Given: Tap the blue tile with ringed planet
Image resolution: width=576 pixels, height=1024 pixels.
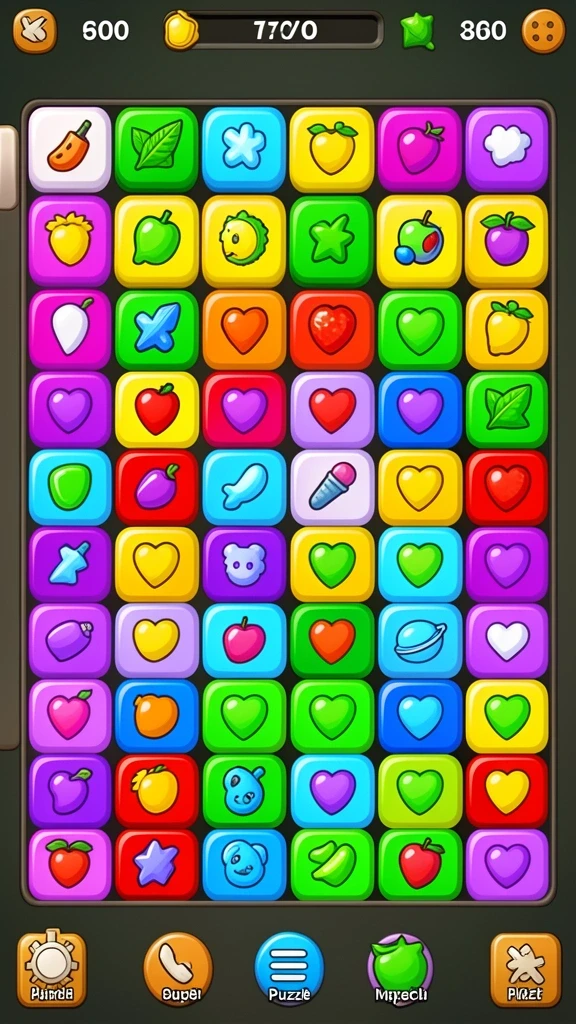Looking at the screenshot, I should (420, 640).
